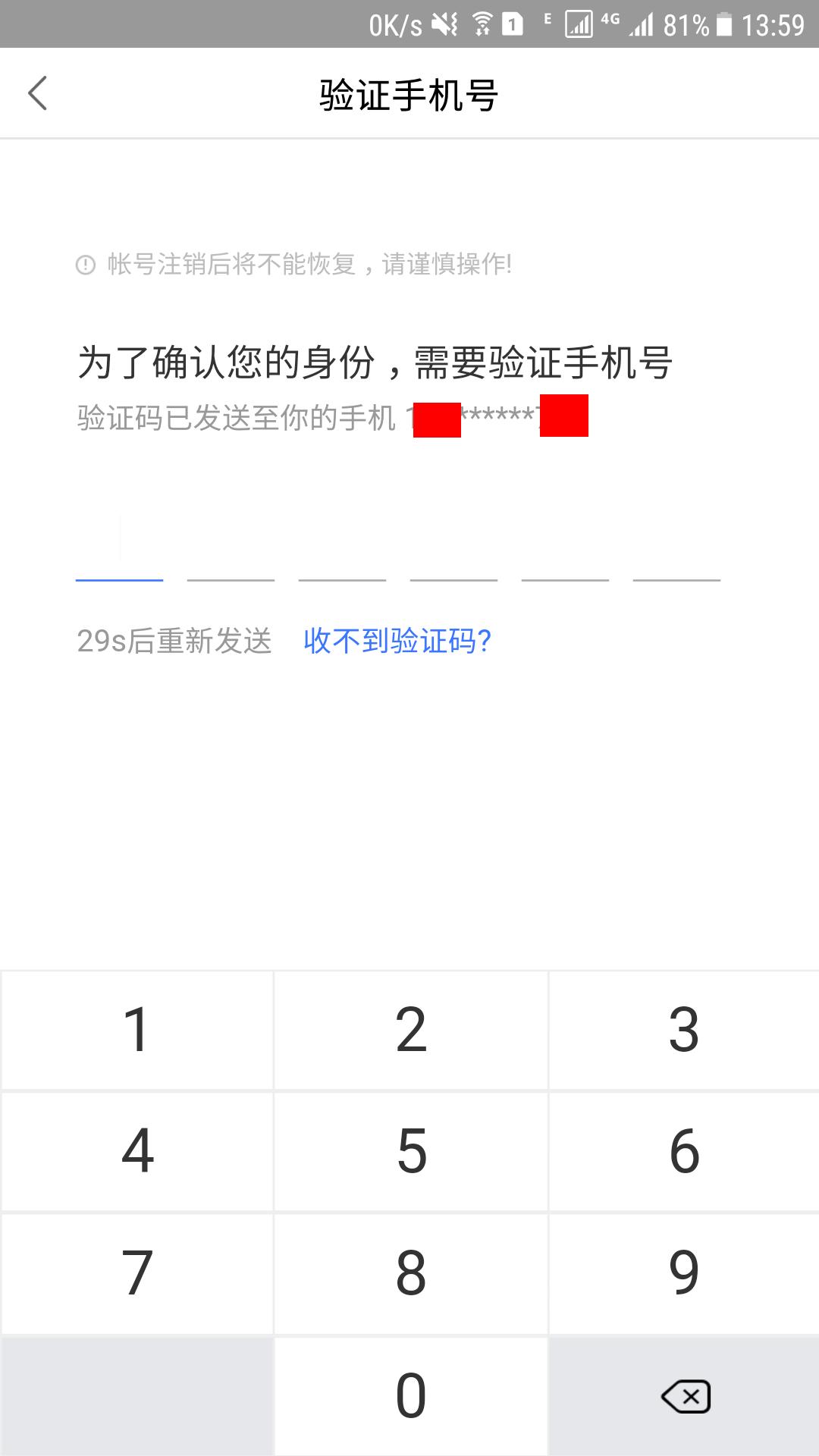The image size is (819, 1456).
Task: Open 收不到验证码? help link
Action: coord(398,643)
